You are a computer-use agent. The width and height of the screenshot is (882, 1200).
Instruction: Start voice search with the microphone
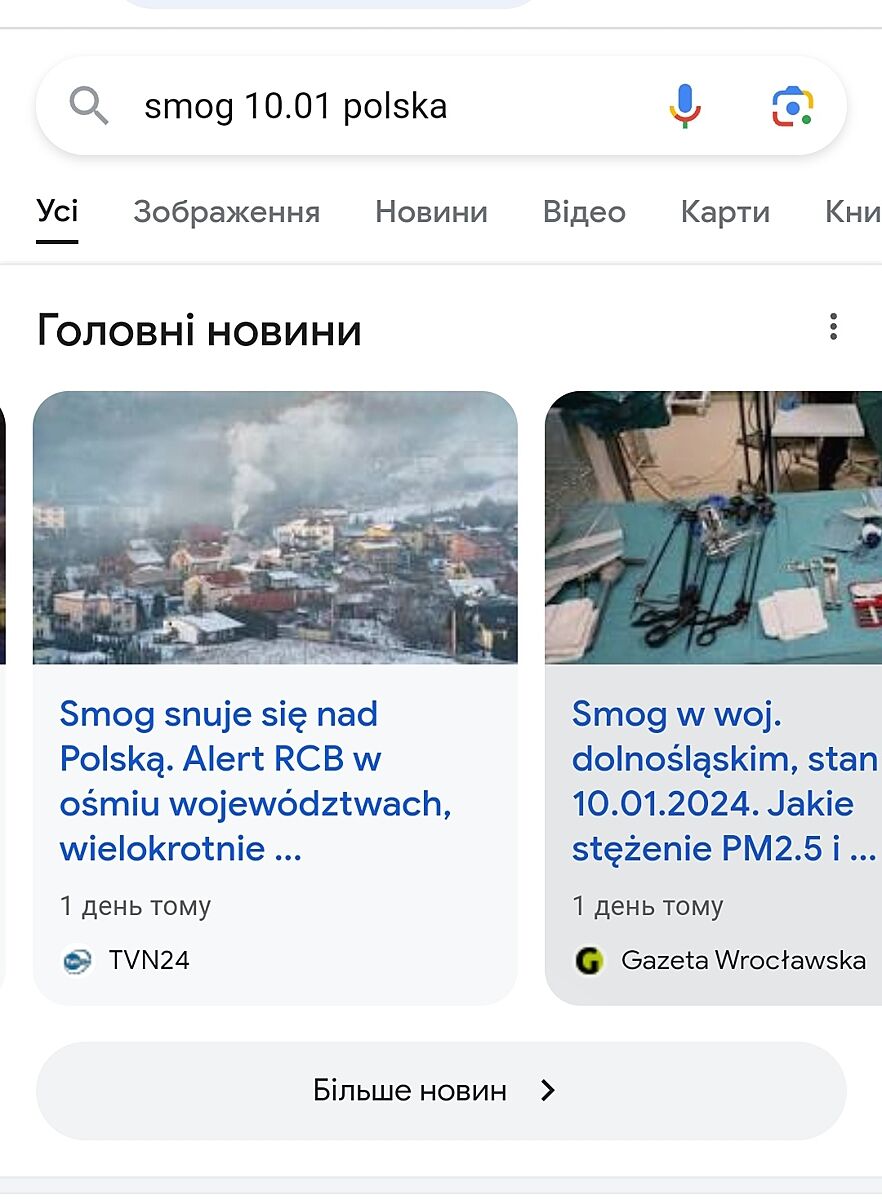(684, 106)
